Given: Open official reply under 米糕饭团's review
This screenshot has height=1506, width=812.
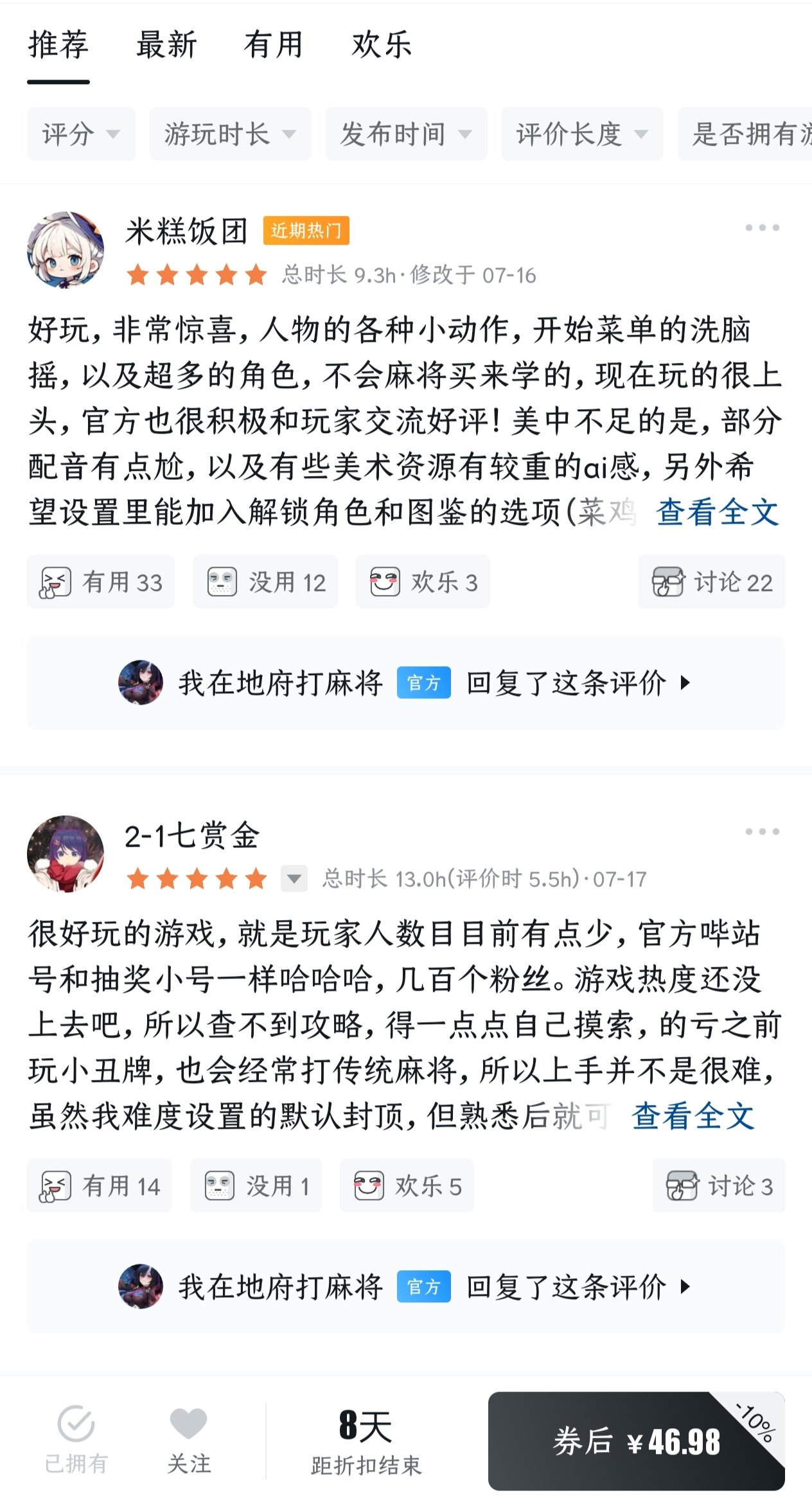Looking at the screenshot, I should pos(405,682).
